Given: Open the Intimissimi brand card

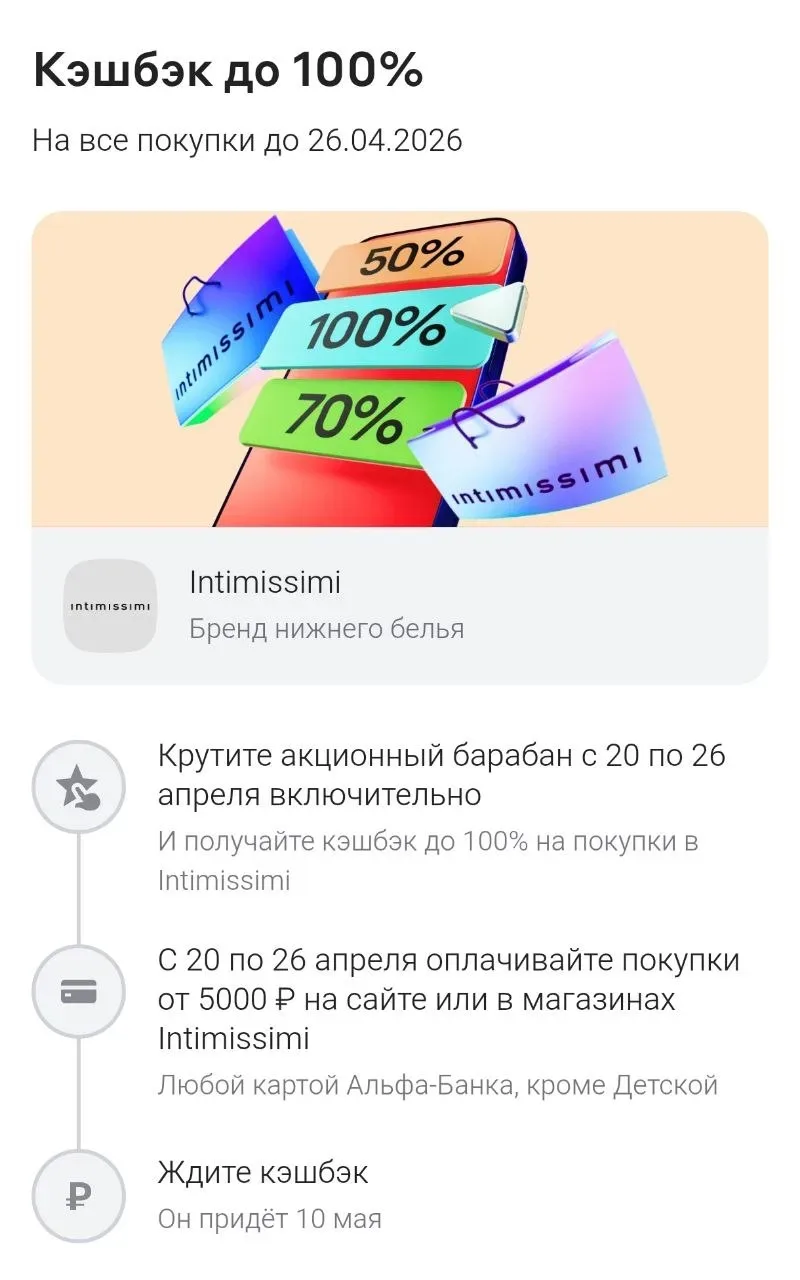Looking at the screenshot, I should pos(400,604).
